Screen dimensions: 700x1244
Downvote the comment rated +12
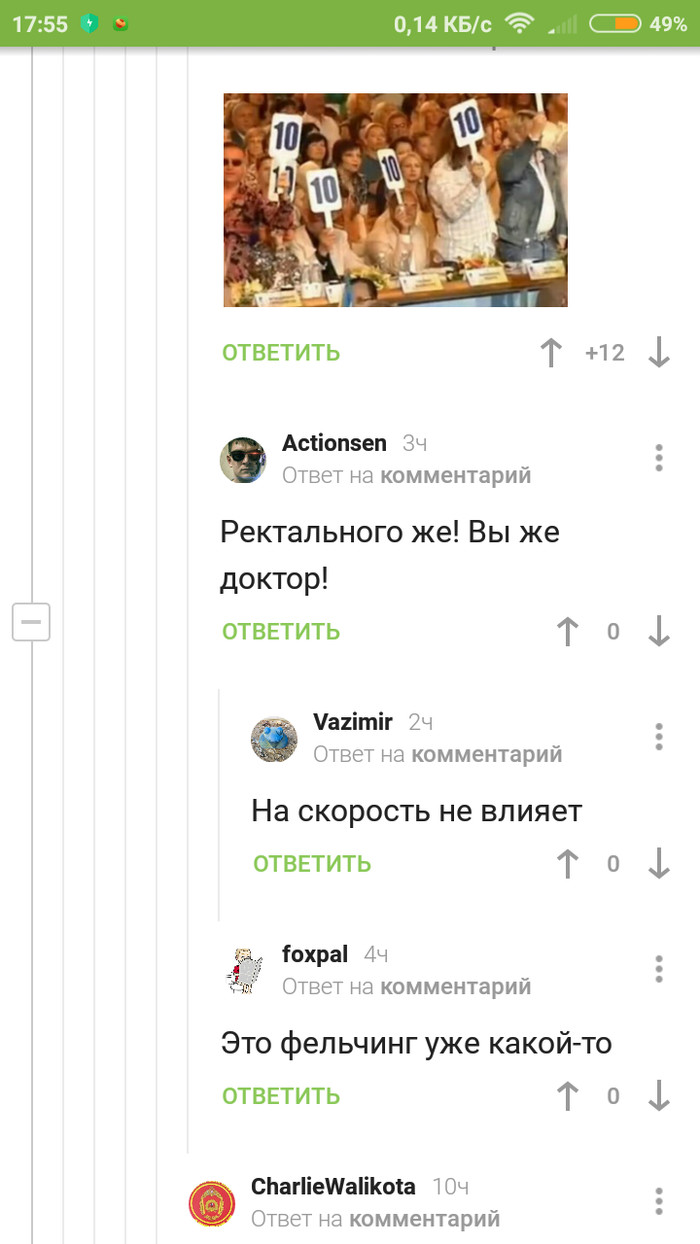(x=658, y=353)
